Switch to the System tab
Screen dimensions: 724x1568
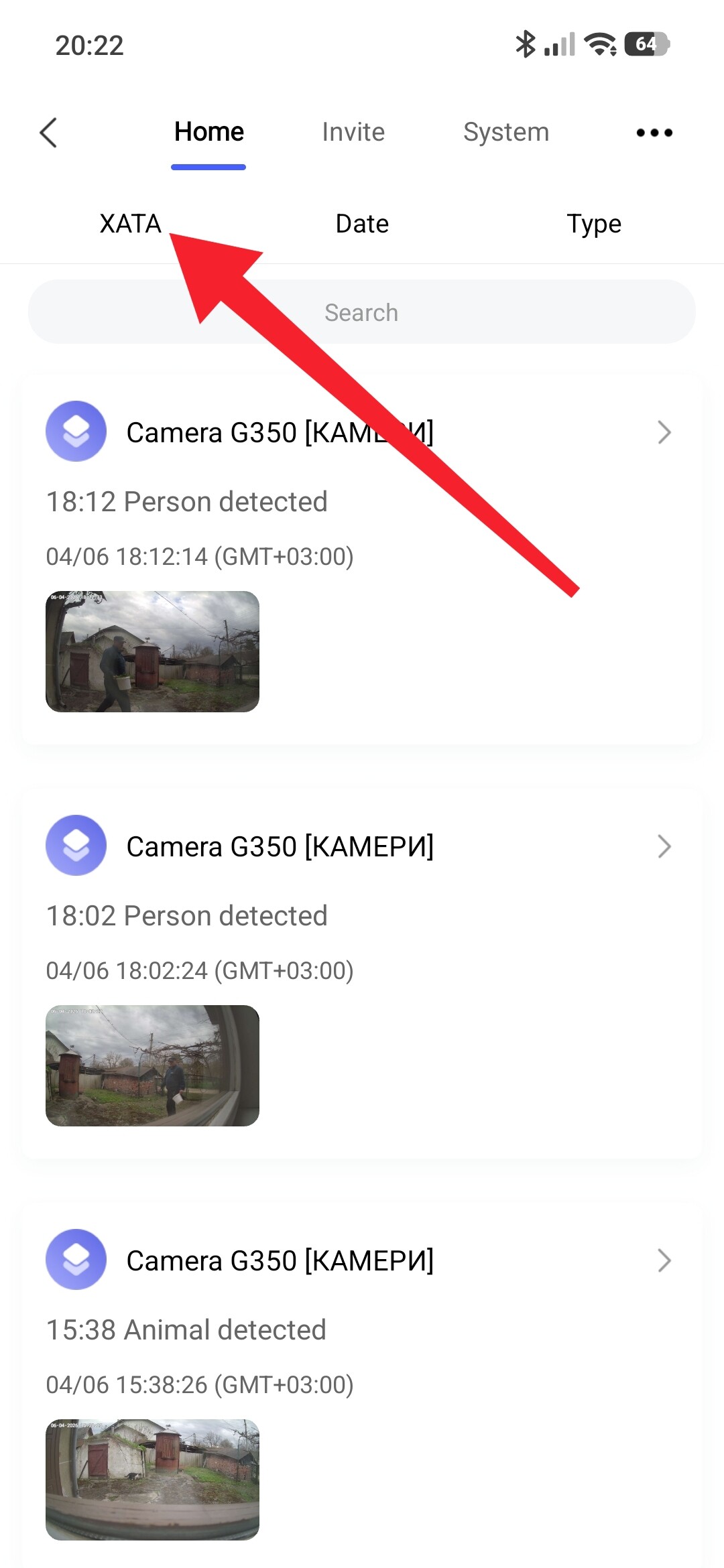point(506,133)
